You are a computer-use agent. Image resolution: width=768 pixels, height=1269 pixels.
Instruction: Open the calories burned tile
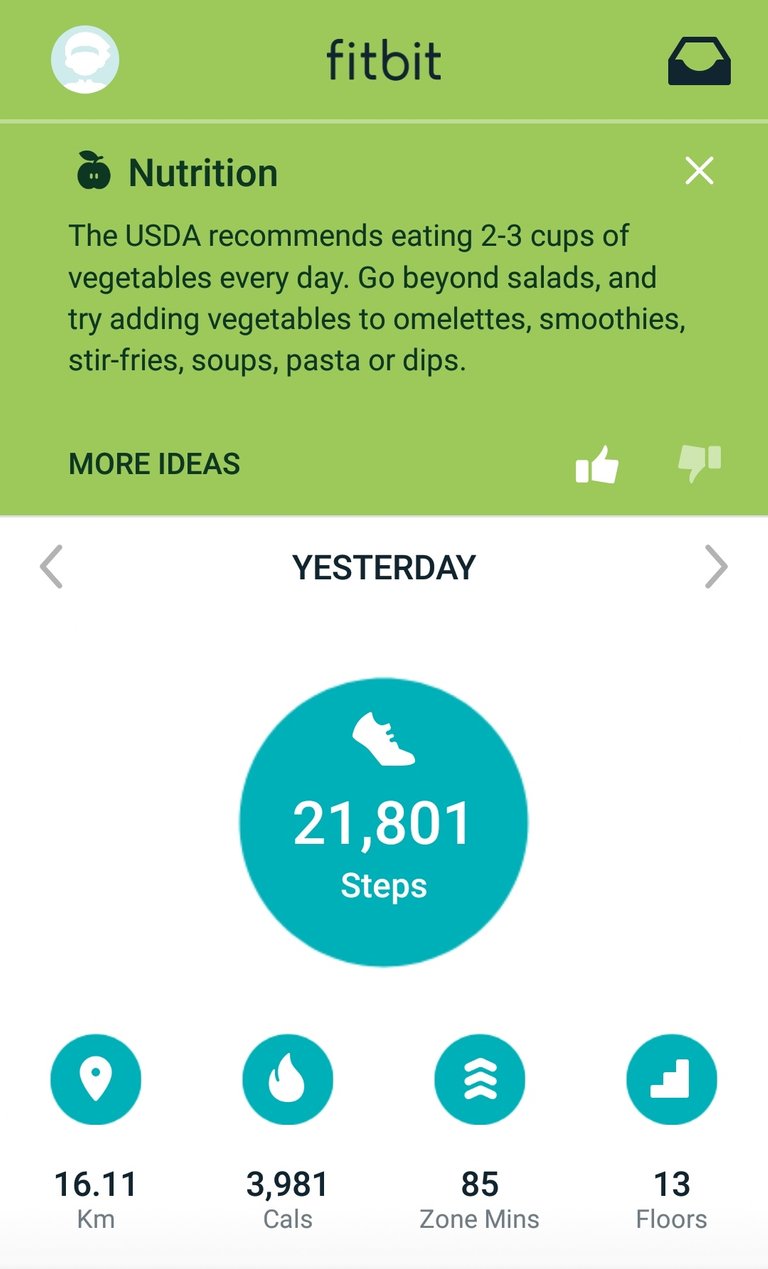coord(288,1132)
